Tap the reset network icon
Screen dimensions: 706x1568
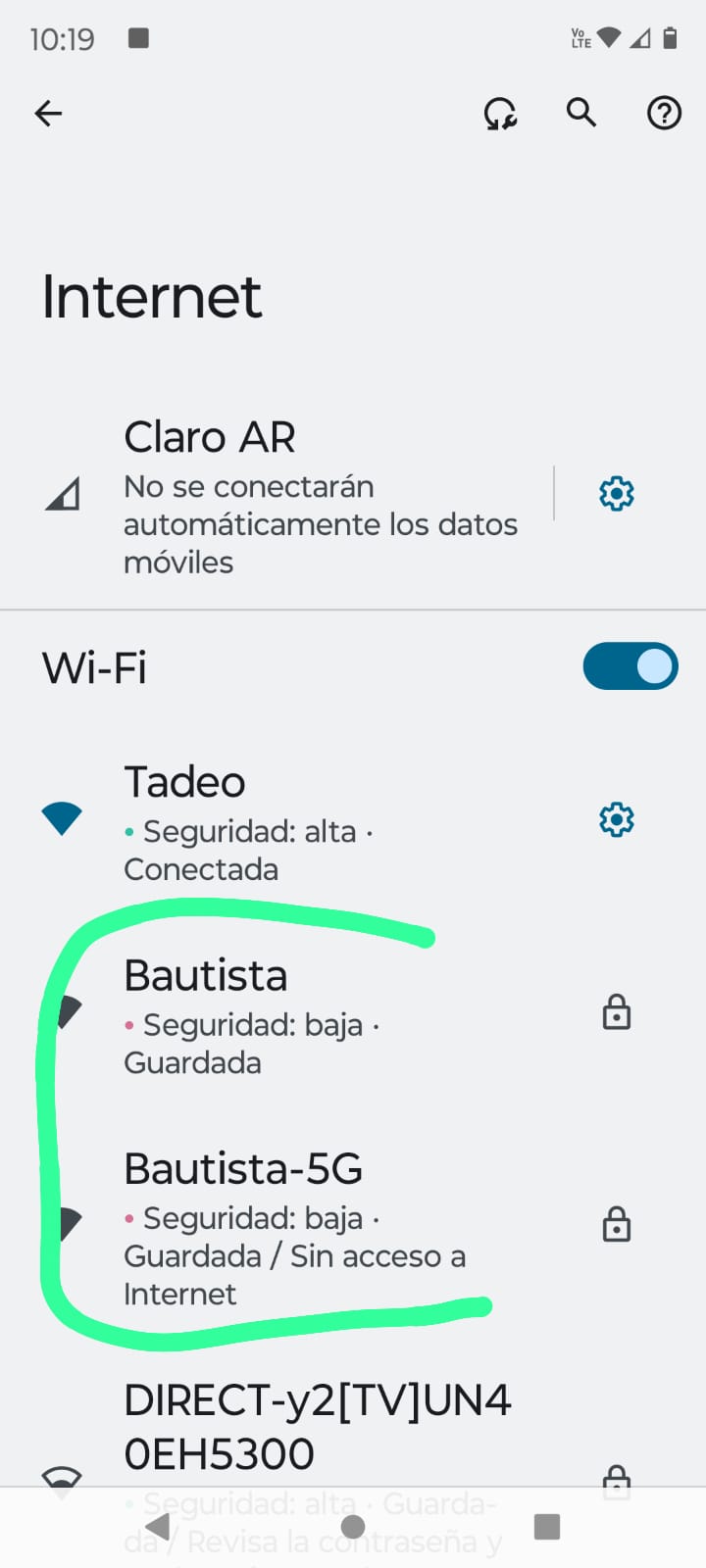pos(500,114)
